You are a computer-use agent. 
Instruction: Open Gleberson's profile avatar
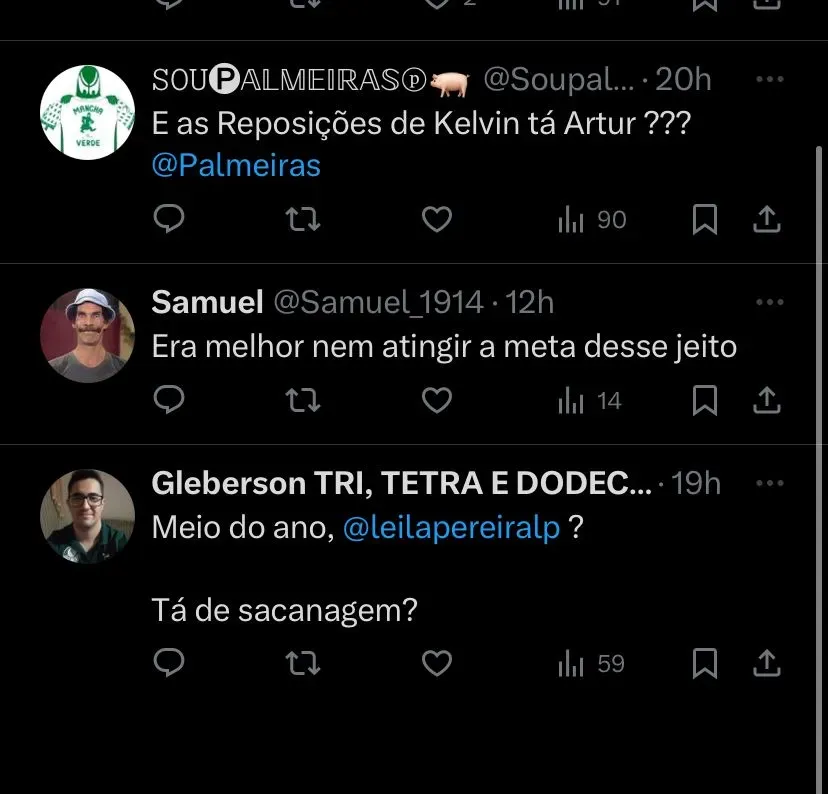point(87,514)
